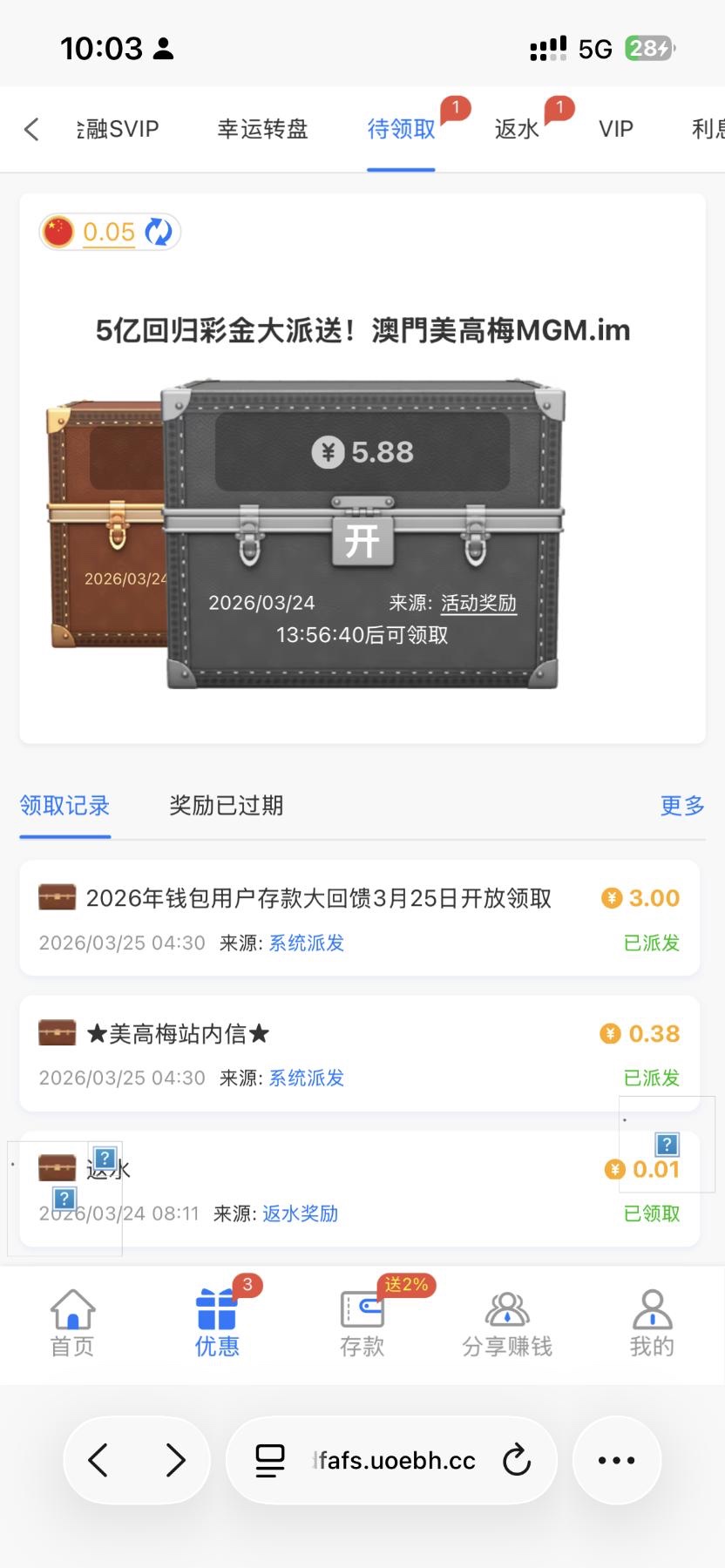
Task: Switch to the VIP tab
Action: coord(615,130)
